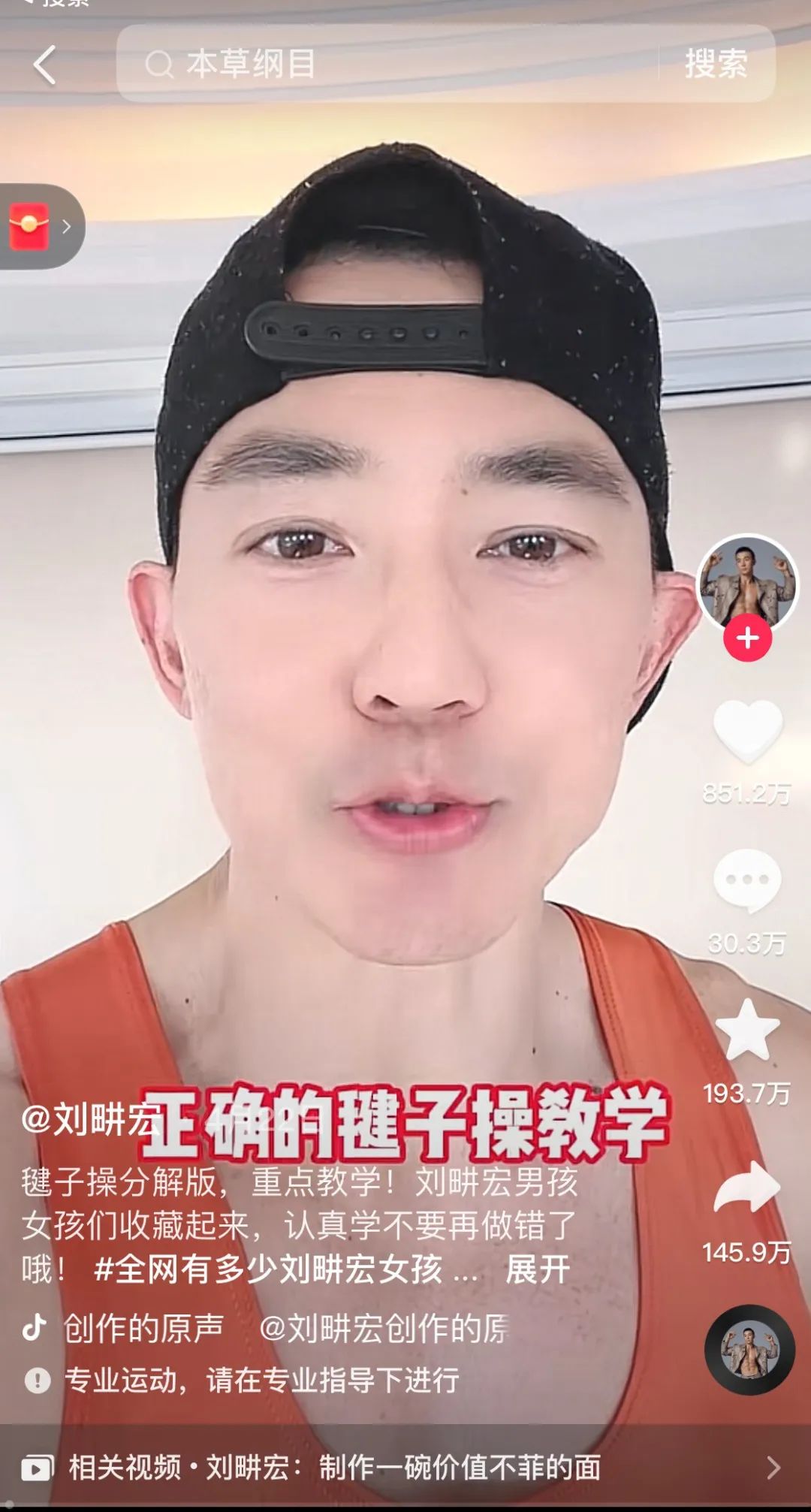Tap the 搜索 button
The image size is (811, 1512).
(716, 64)
